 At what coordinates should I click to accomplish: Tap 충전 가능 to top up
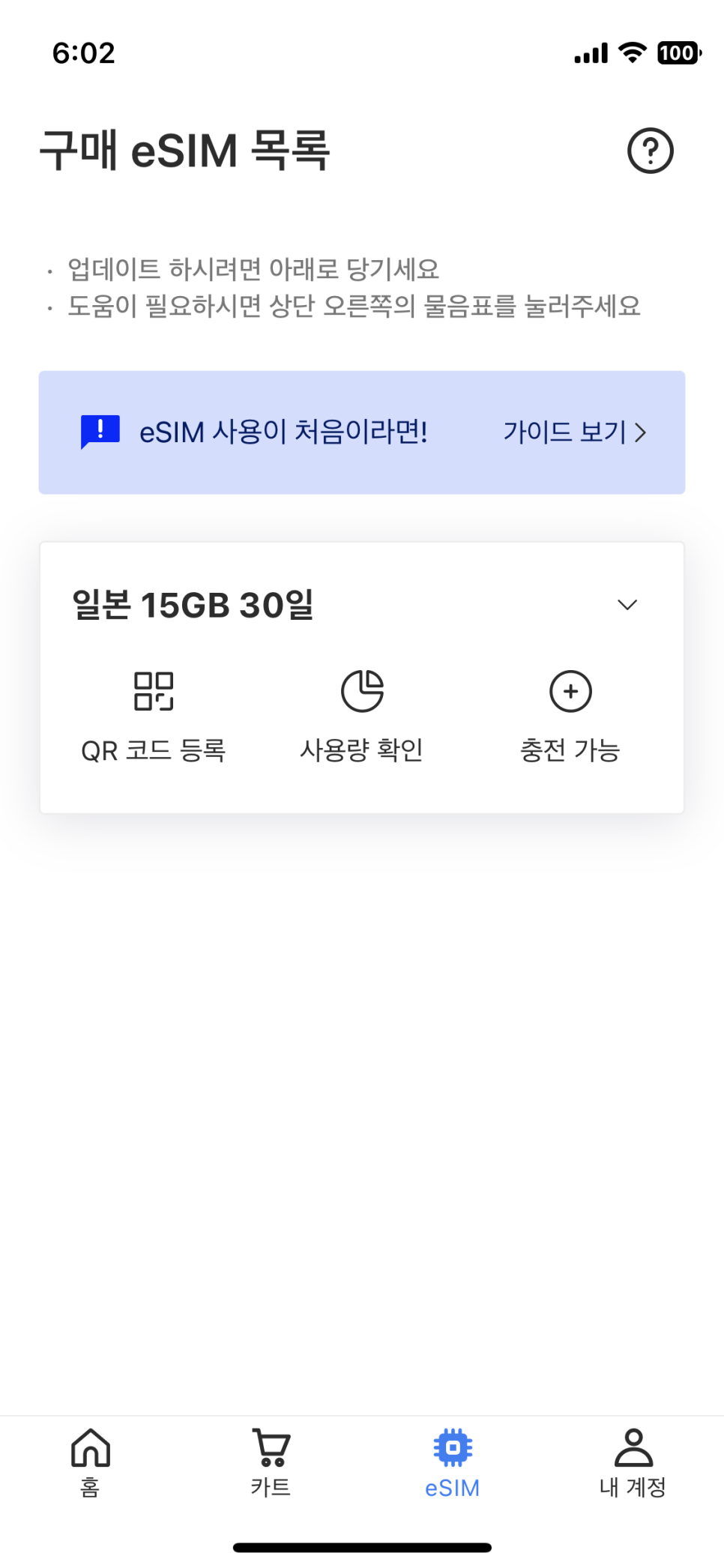coord(570,717)
